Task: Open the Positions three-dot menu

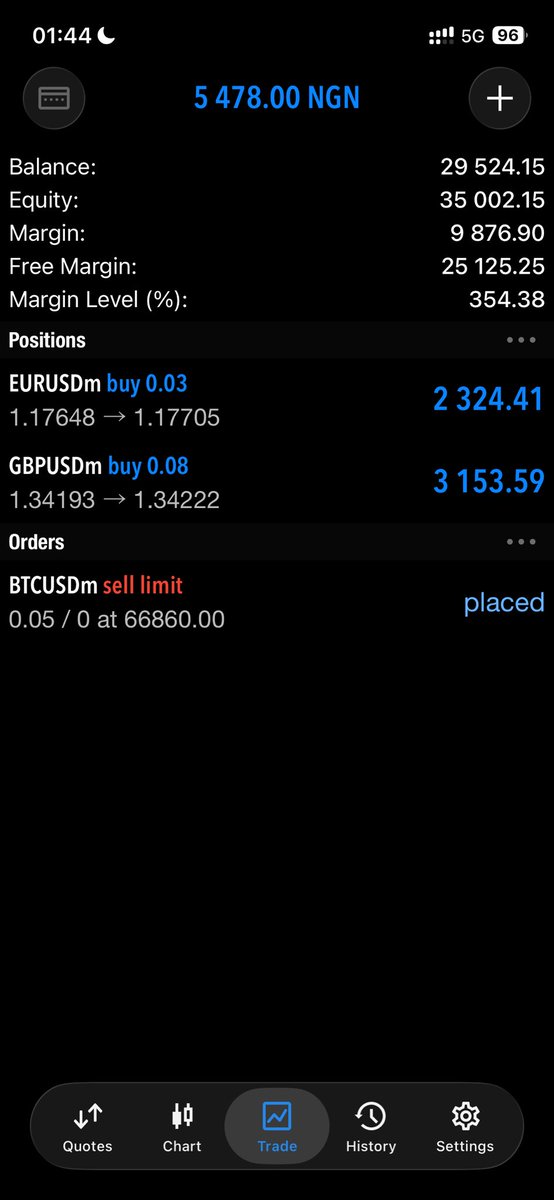Action: tap(521, 340)
